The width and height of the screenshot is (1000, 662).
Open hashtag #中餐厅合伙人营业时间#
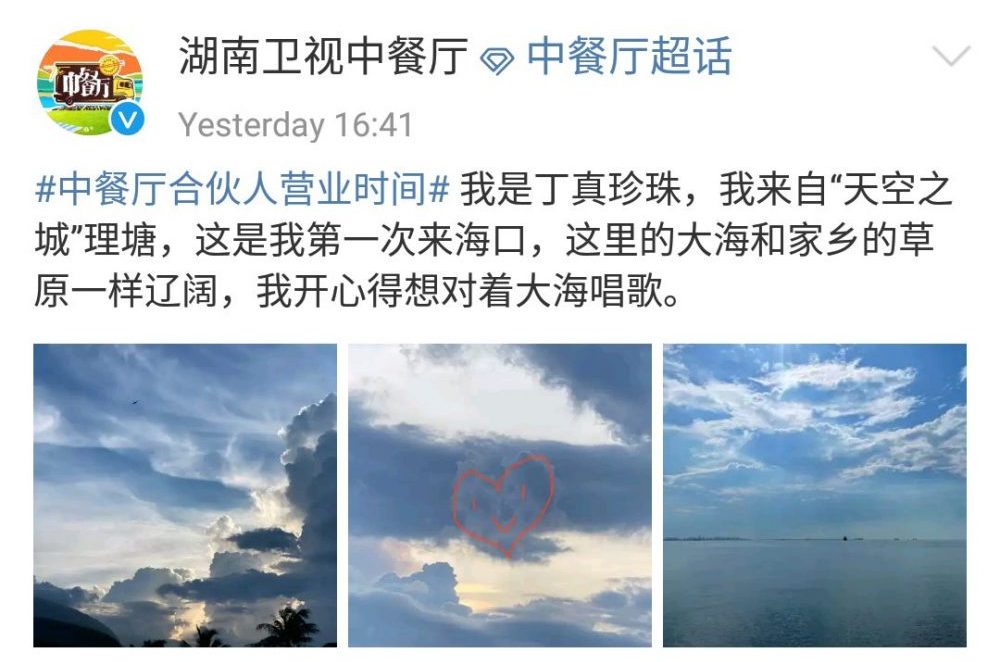(245, 189)
